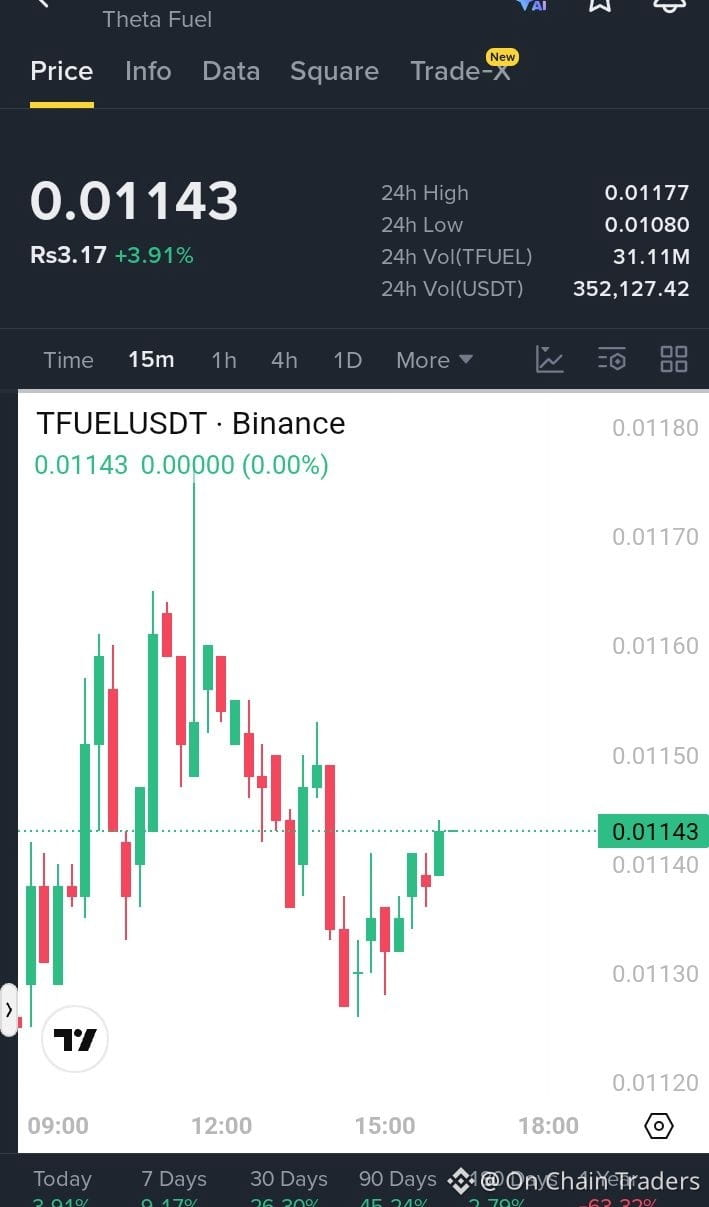Viewport: 709px width, 1207px height.
Task: Open the chart indicator settings icon
Action: pyautogui.click(x=612, y=359)
